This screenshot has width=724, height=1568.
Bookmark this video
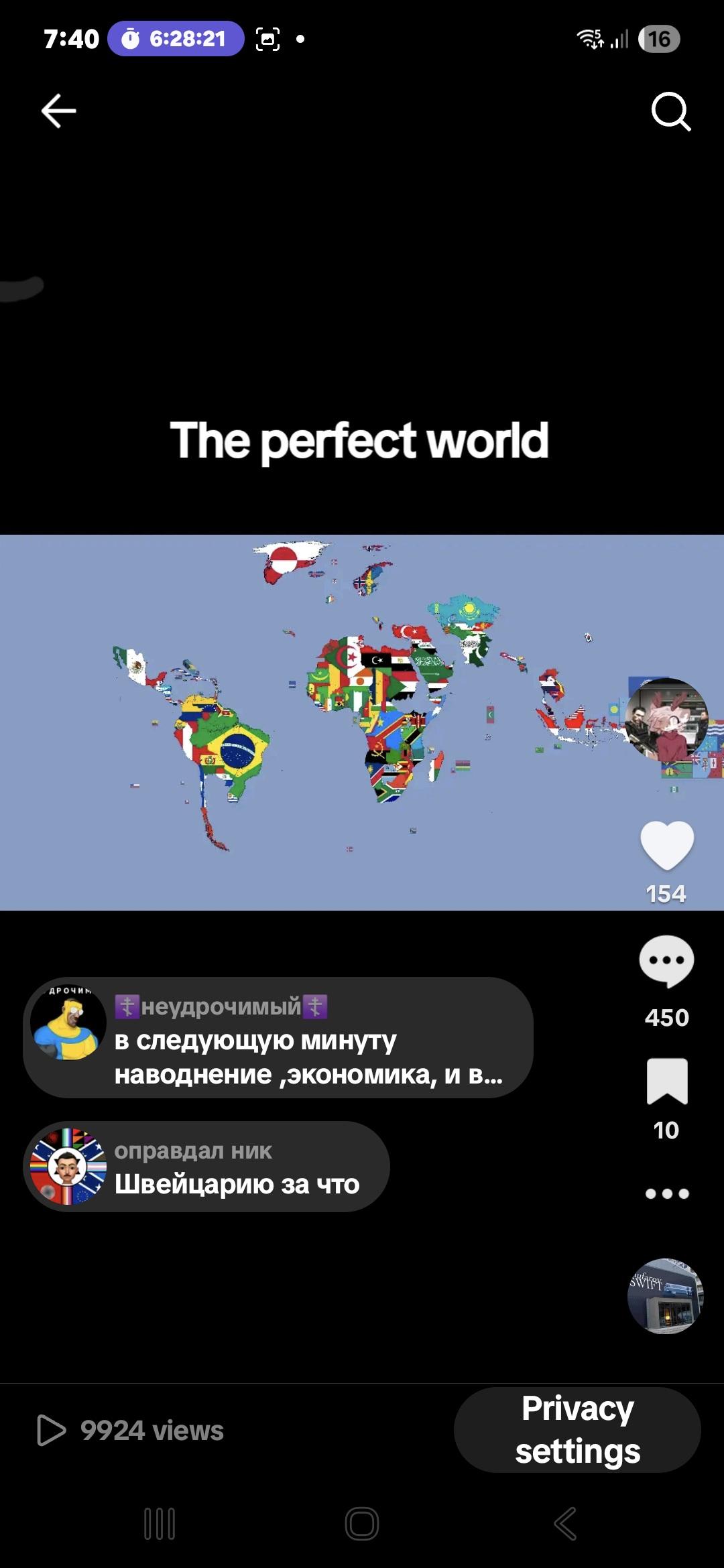pyautogui.click(x=667, y=1081)
